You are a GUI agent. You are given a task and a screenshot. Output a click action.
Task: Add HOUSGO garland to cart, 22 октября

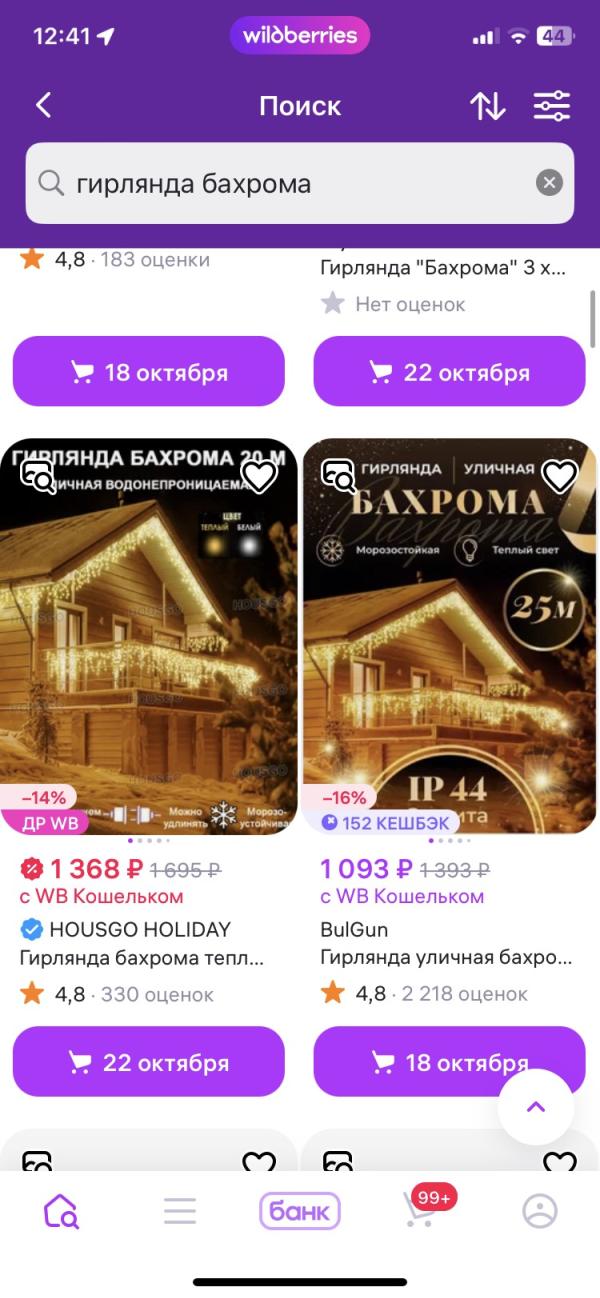[x=148, y=1062]
